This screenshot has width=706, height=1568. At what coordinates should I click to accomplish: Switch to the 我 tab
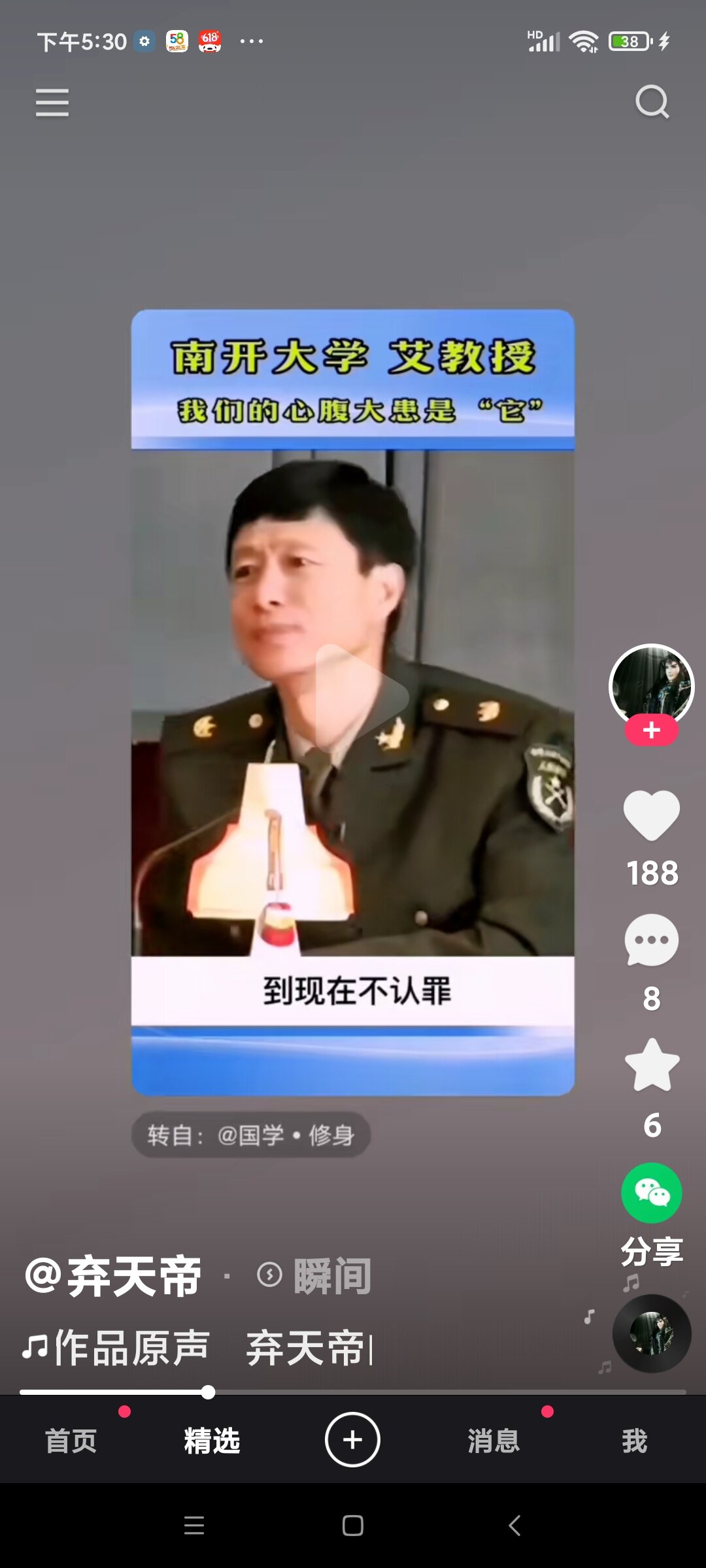[634, 1441]
